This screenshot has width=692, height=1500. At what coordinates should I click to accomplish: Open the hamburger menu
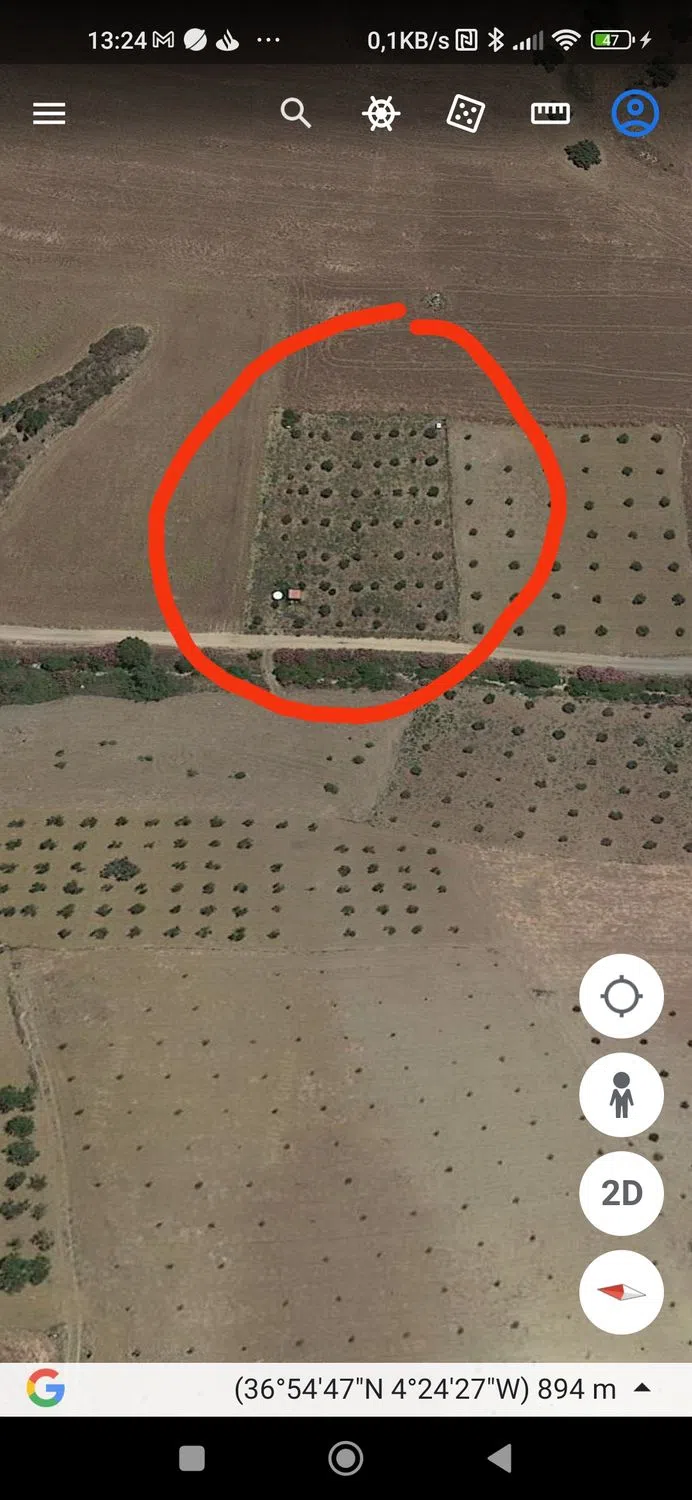click(x=49, y=114)
